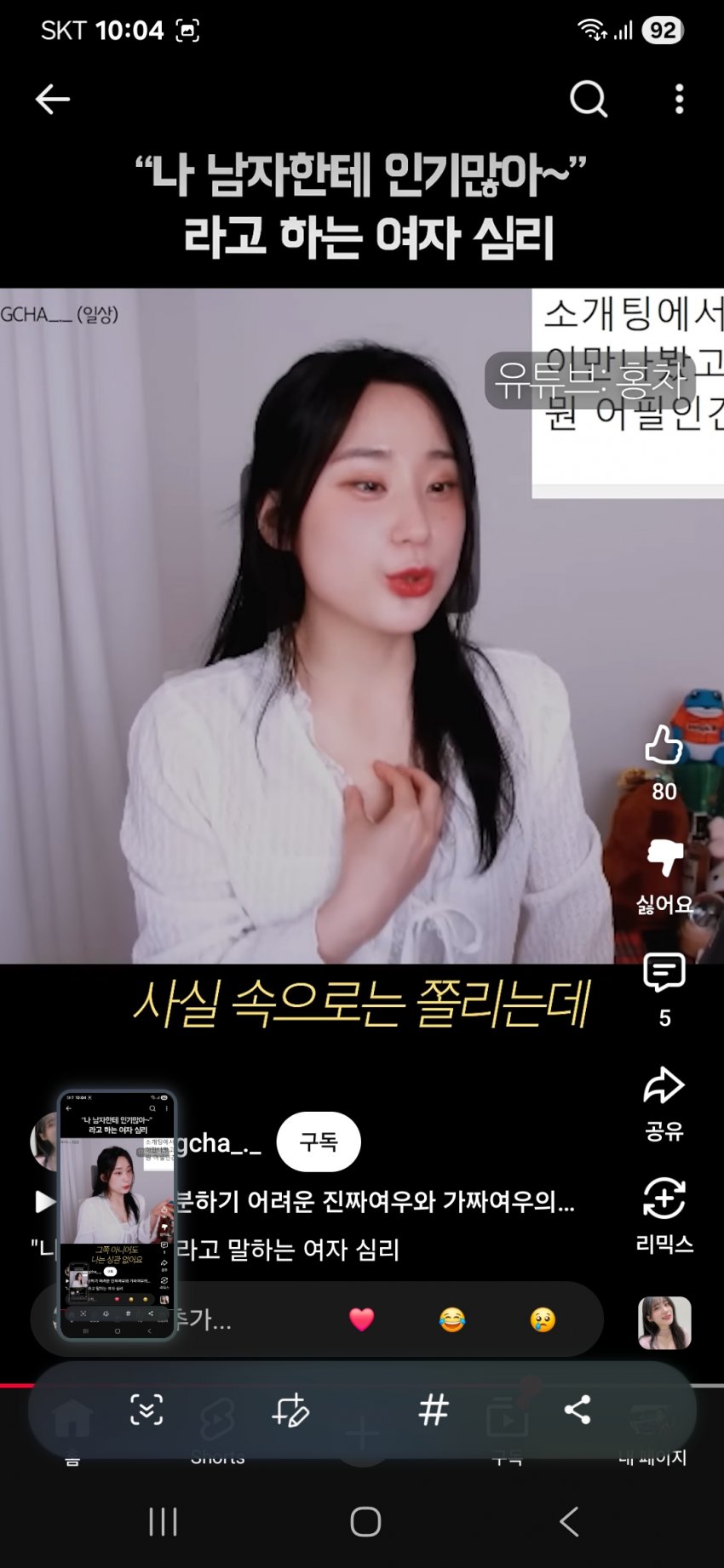Subscribe to the channel with 구독
The image size is (724, 1568).
coord(319,1142)
